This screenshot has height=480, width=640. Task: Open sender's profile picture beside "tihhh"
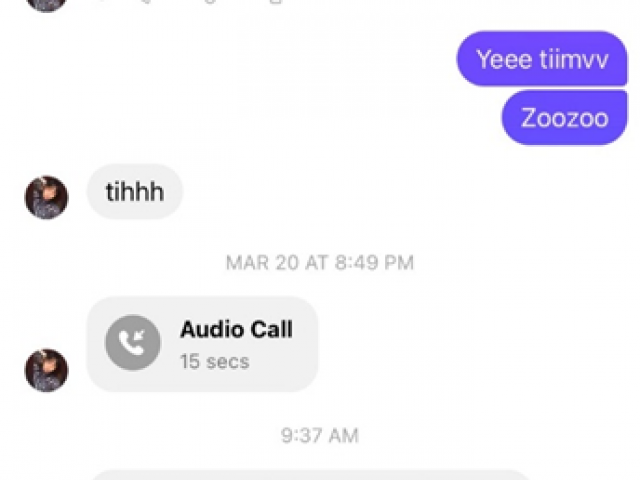46,197
